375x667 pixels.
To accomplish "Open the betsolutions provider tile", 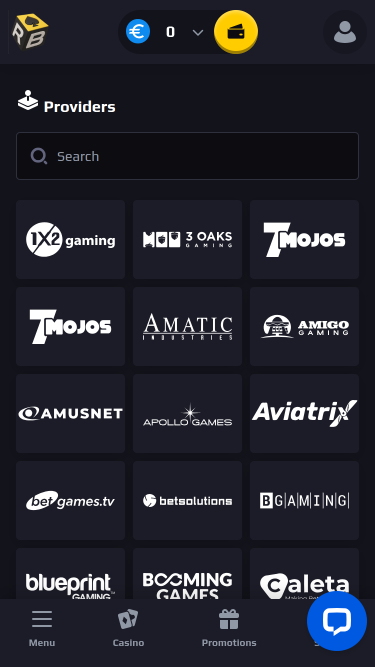I will point(188,501).
